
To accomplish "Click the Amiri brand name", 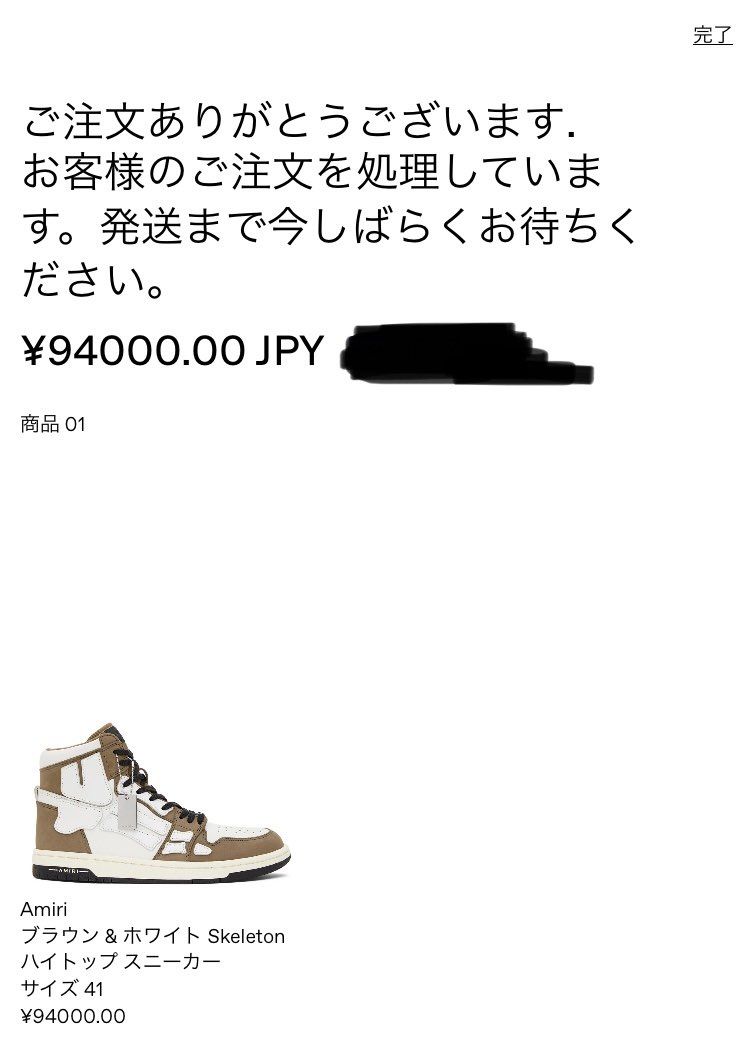I will 43,911.
